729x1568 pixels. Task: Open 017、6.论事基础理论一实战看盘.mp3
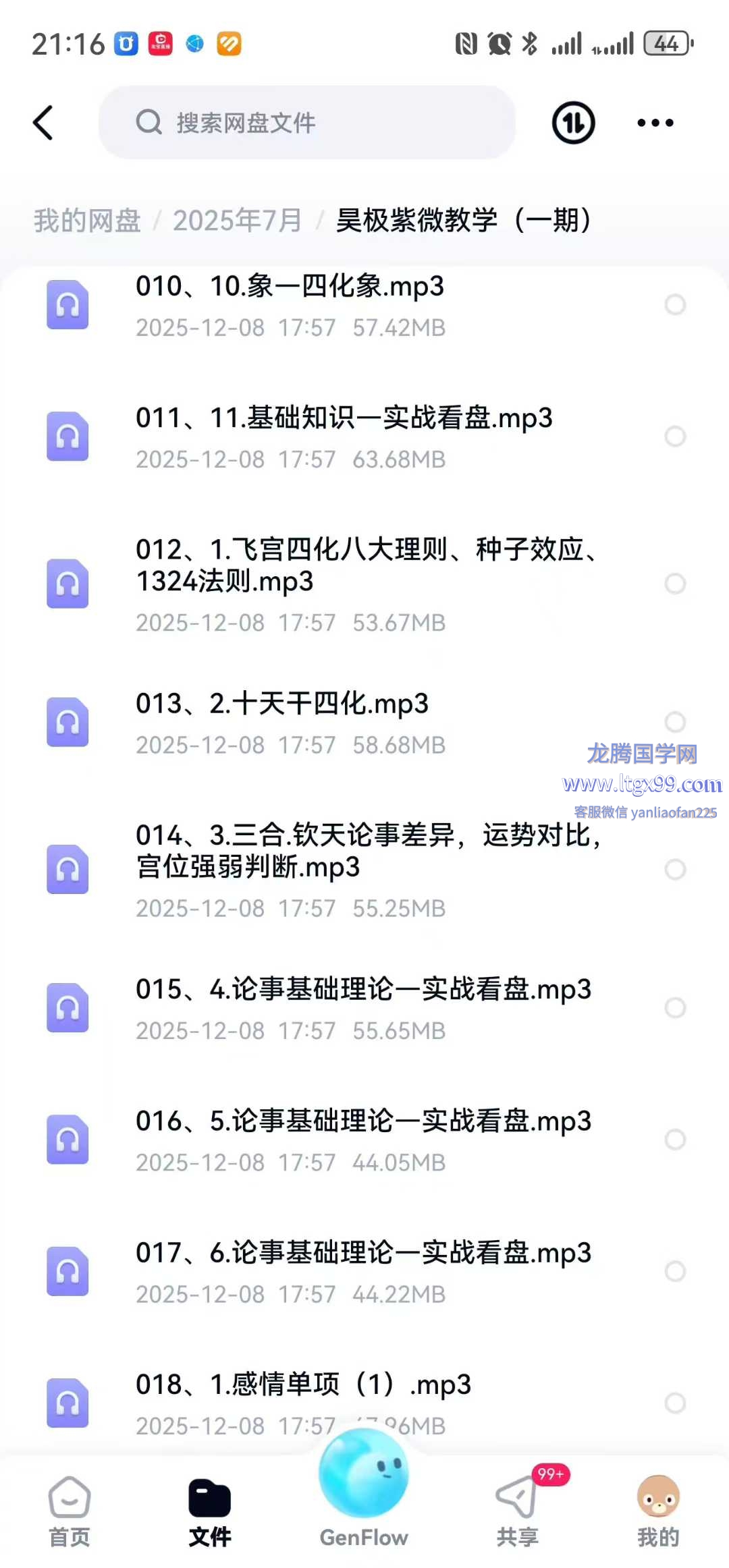[363, 1253]
